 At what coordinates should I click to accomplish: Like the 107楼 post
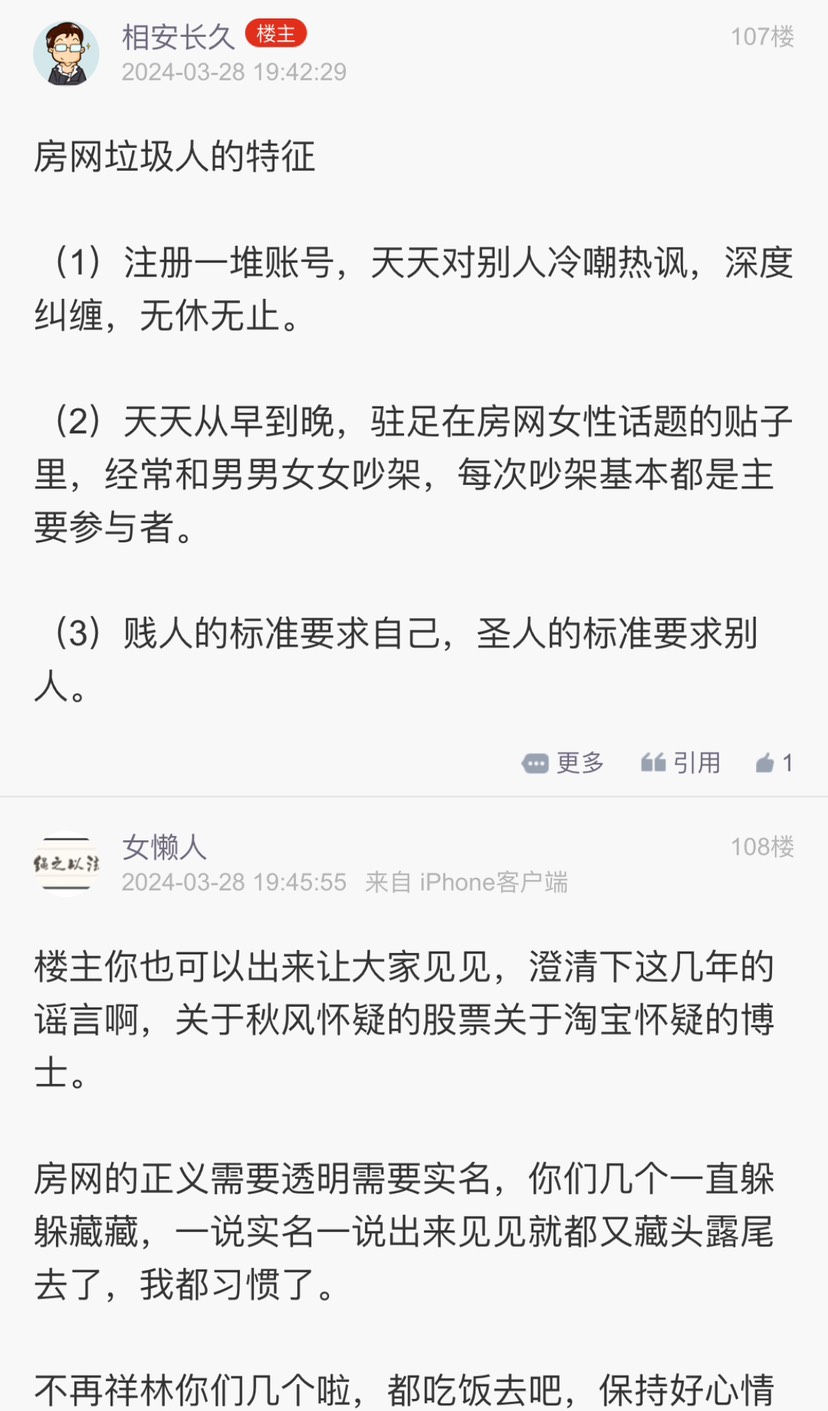click(774, 764)
